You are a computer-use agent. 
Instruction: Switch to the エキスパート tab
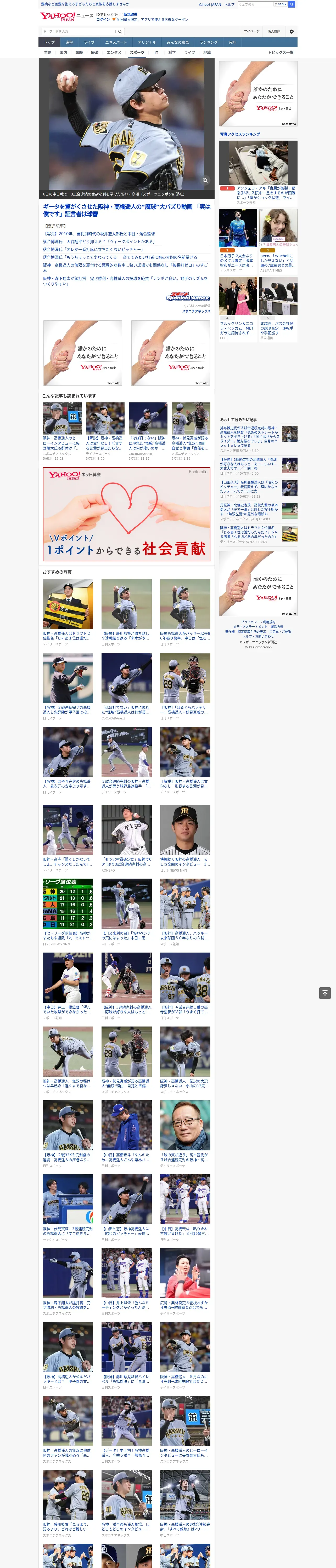(116, 43)
